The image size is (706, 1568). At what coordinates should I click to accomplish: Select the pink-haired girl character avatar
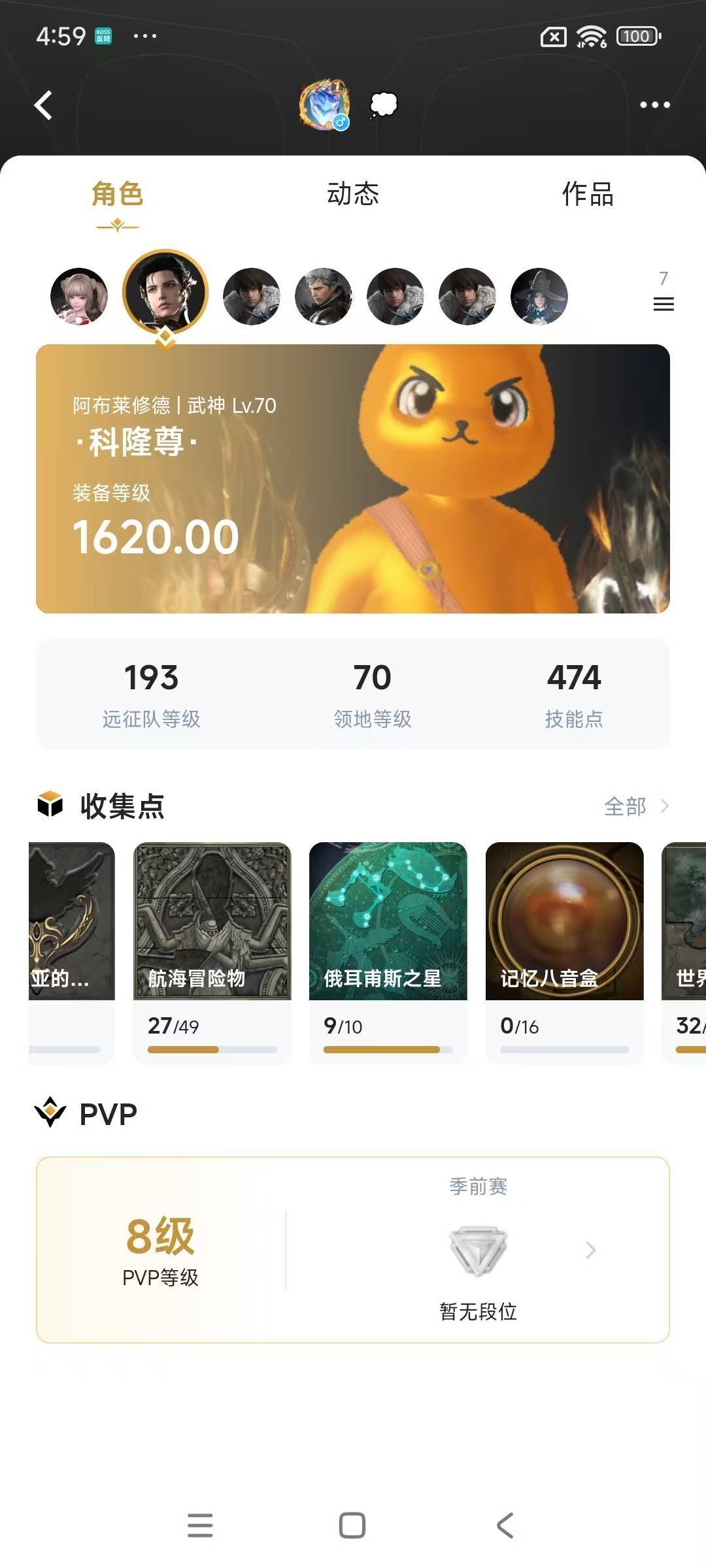pos(79,297)
